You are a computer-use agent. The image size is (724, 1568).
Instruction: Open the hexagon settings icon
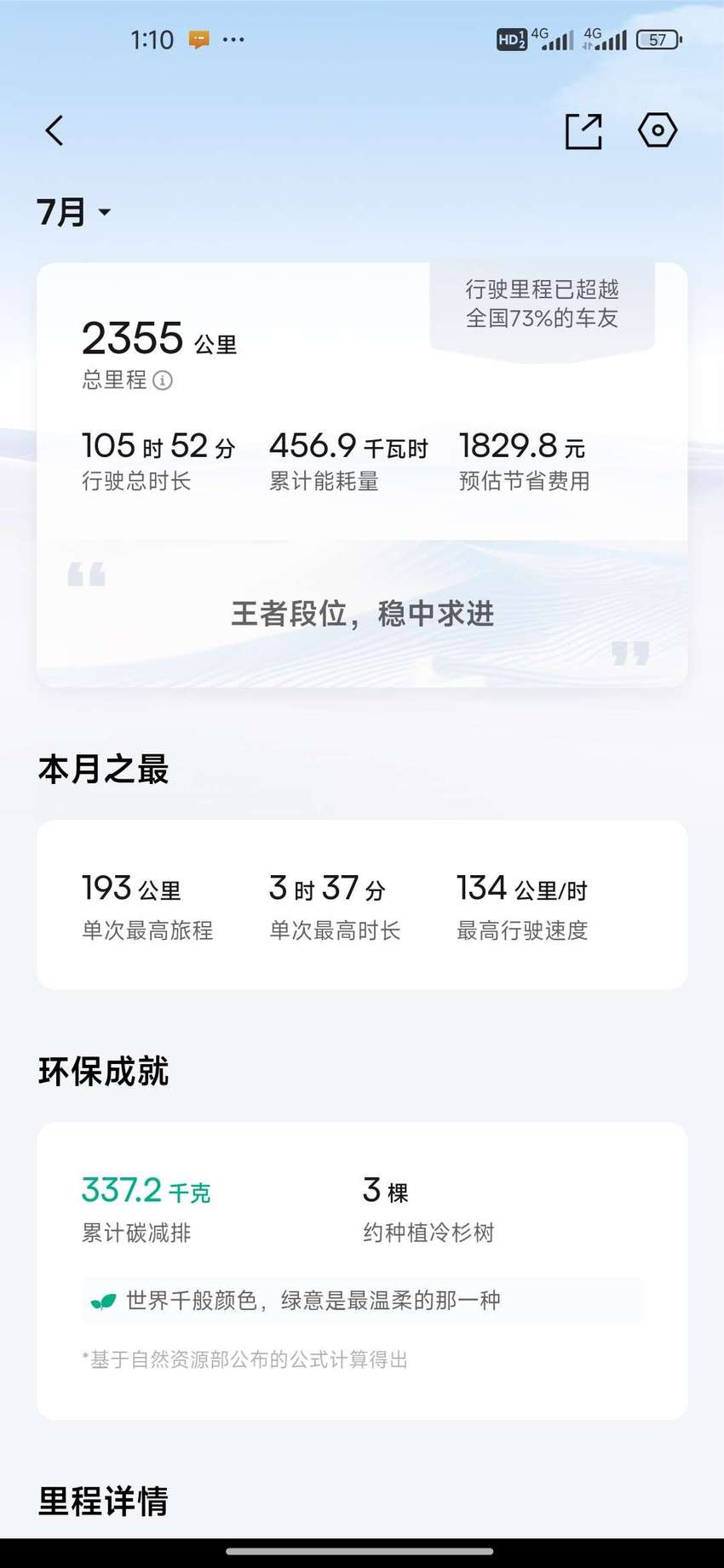(658, 130)
